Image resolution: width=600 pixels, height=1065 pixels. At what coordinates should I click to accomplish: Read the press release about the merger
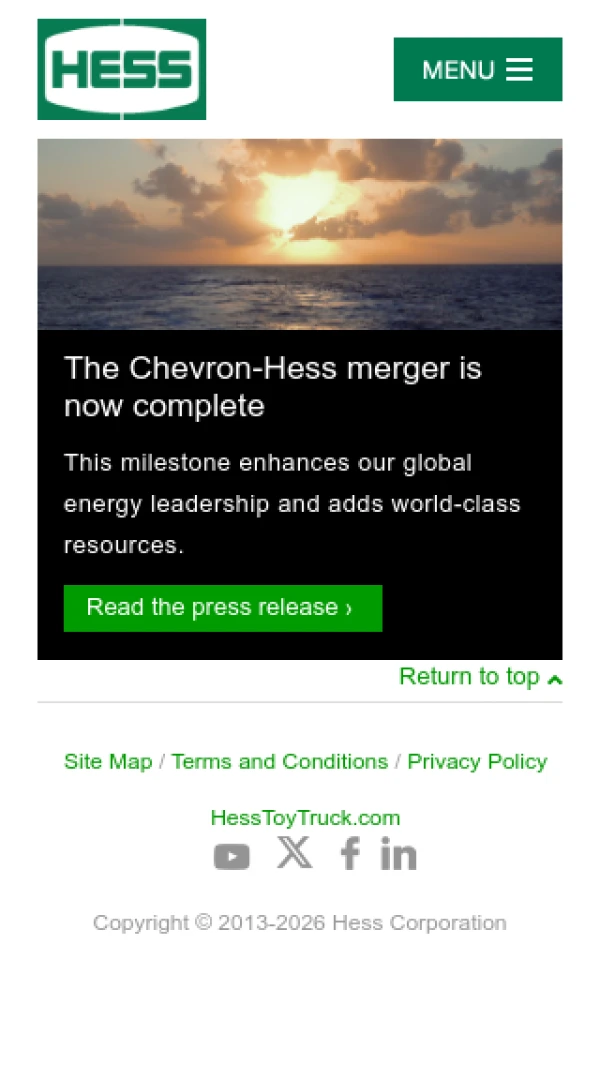[222, 608]
